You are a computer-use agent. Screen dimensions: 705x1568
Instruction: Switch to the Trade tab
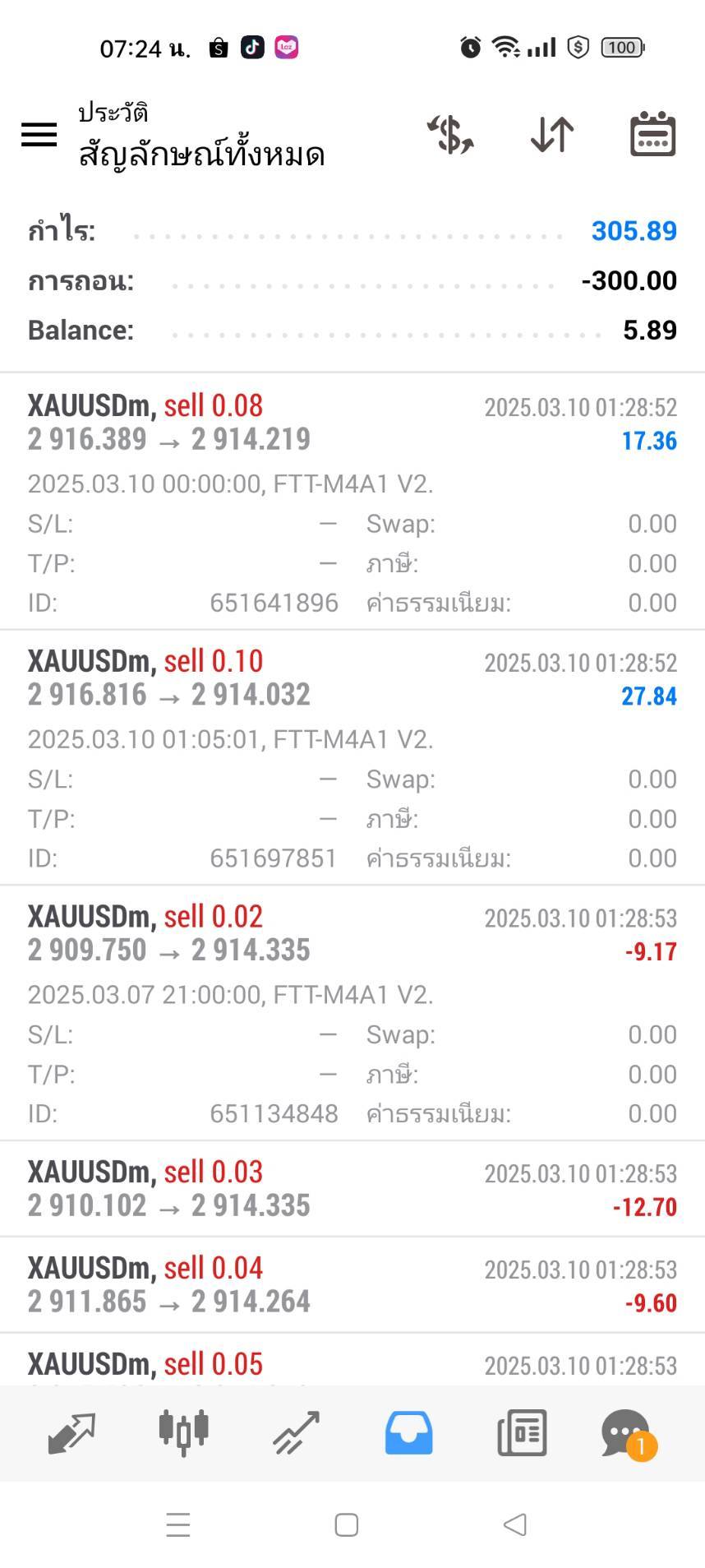click(296, 1433)
